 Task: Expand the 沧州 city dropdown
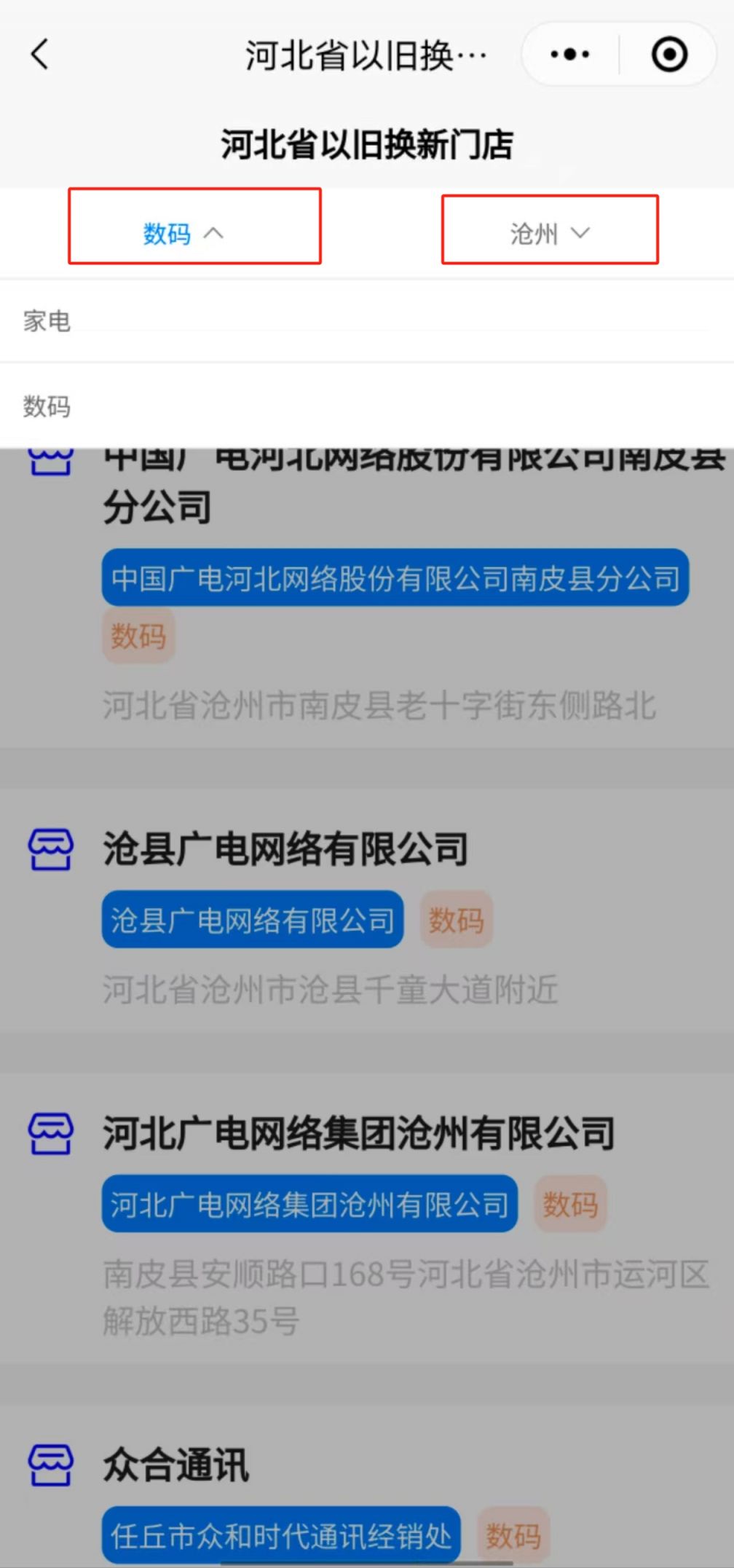tap(550, 233)
